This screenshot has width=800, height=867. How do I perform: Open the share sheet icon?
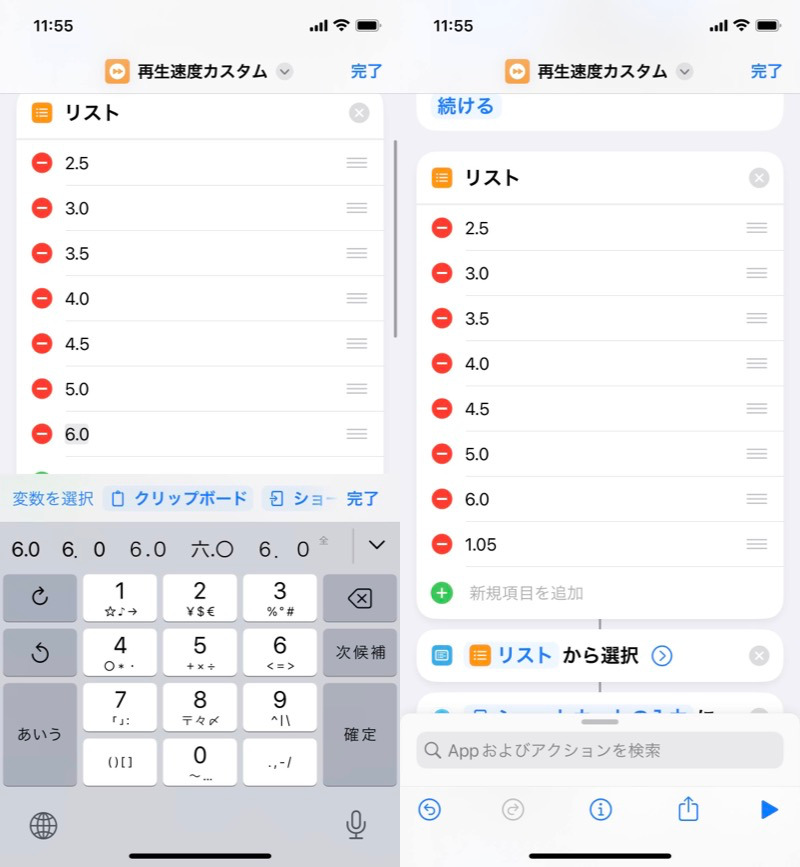point(688,809)
